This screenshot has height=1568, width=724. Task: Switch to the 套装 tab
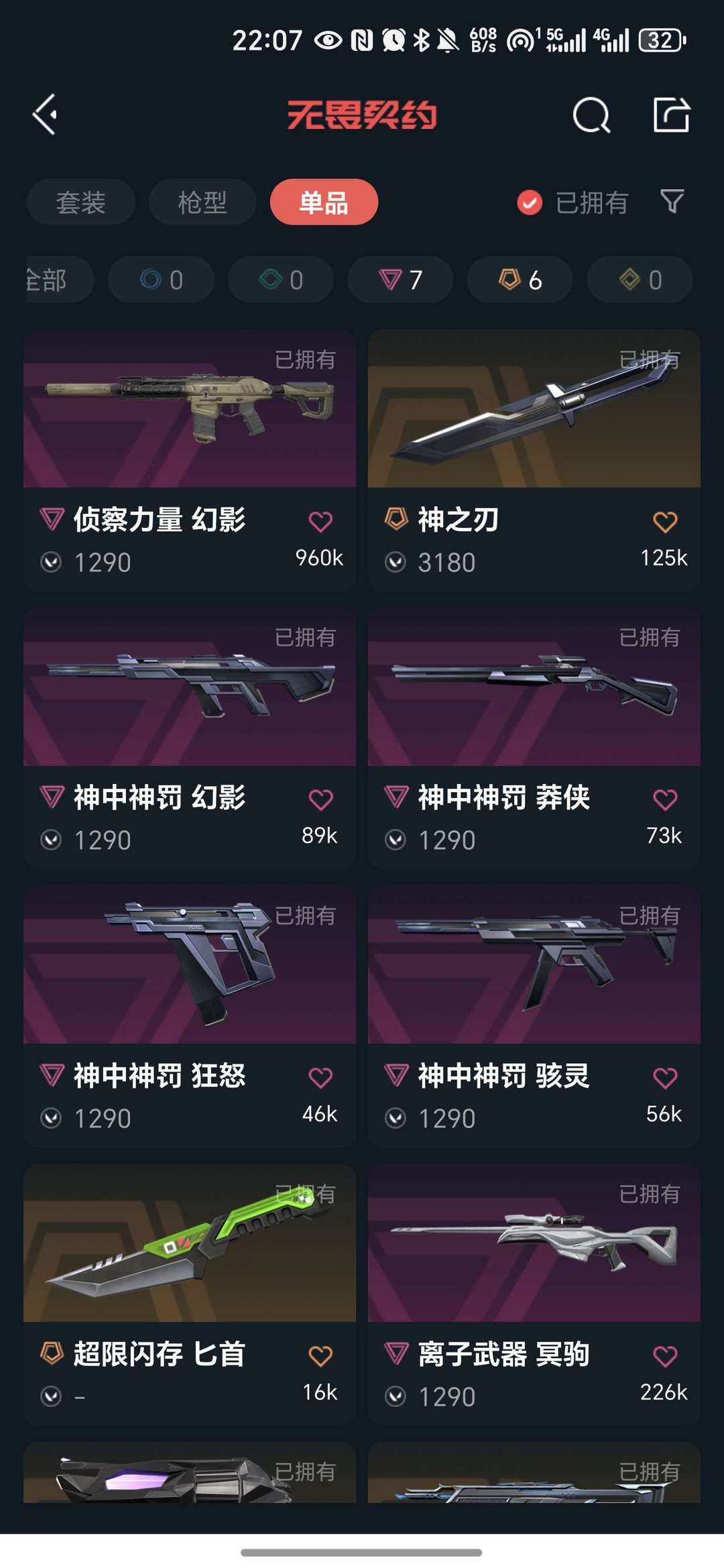point(80,202)
